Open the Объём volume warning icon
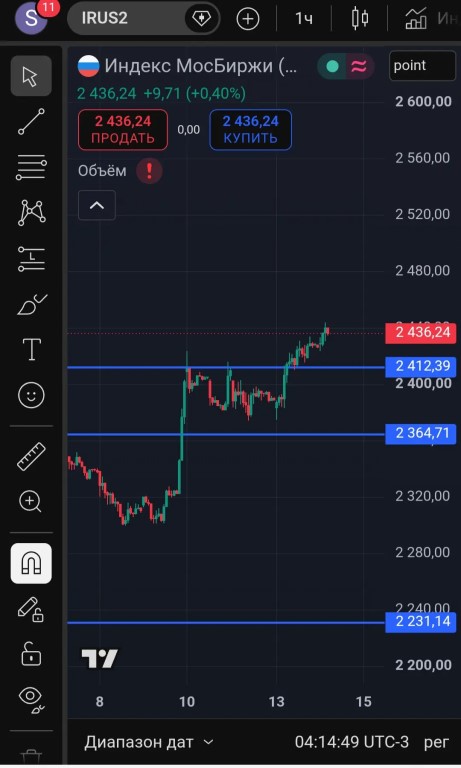The image size is (461, 768). (149, 171)
